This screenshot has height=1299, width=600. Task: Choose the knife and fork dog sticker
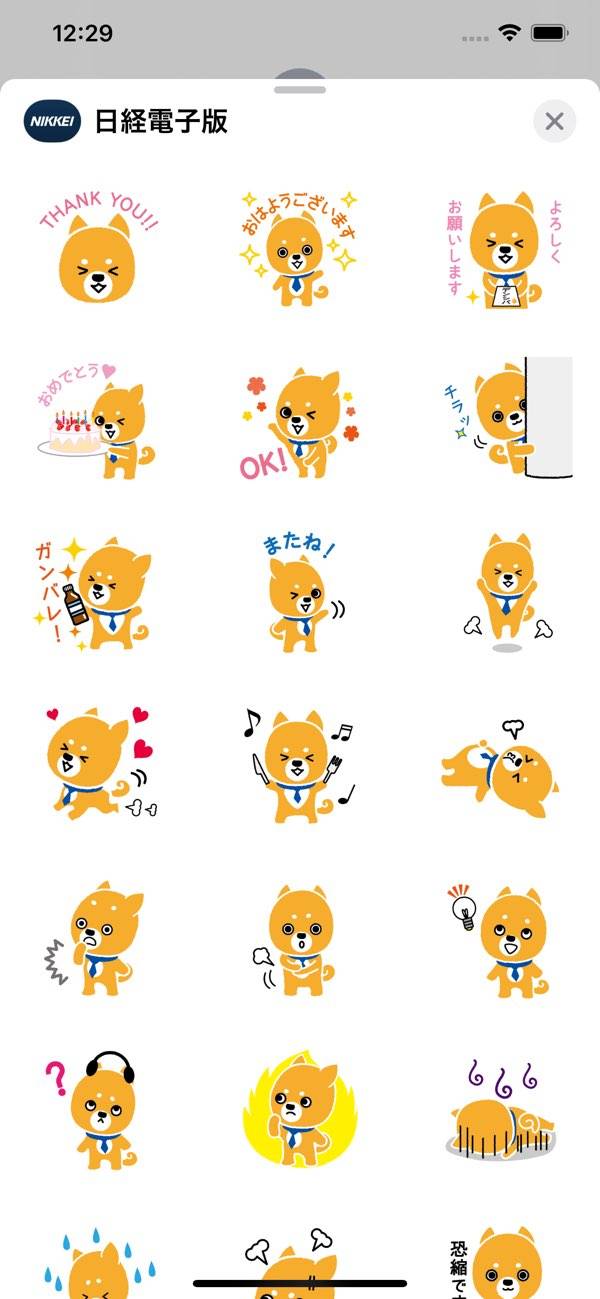[299, 765]
